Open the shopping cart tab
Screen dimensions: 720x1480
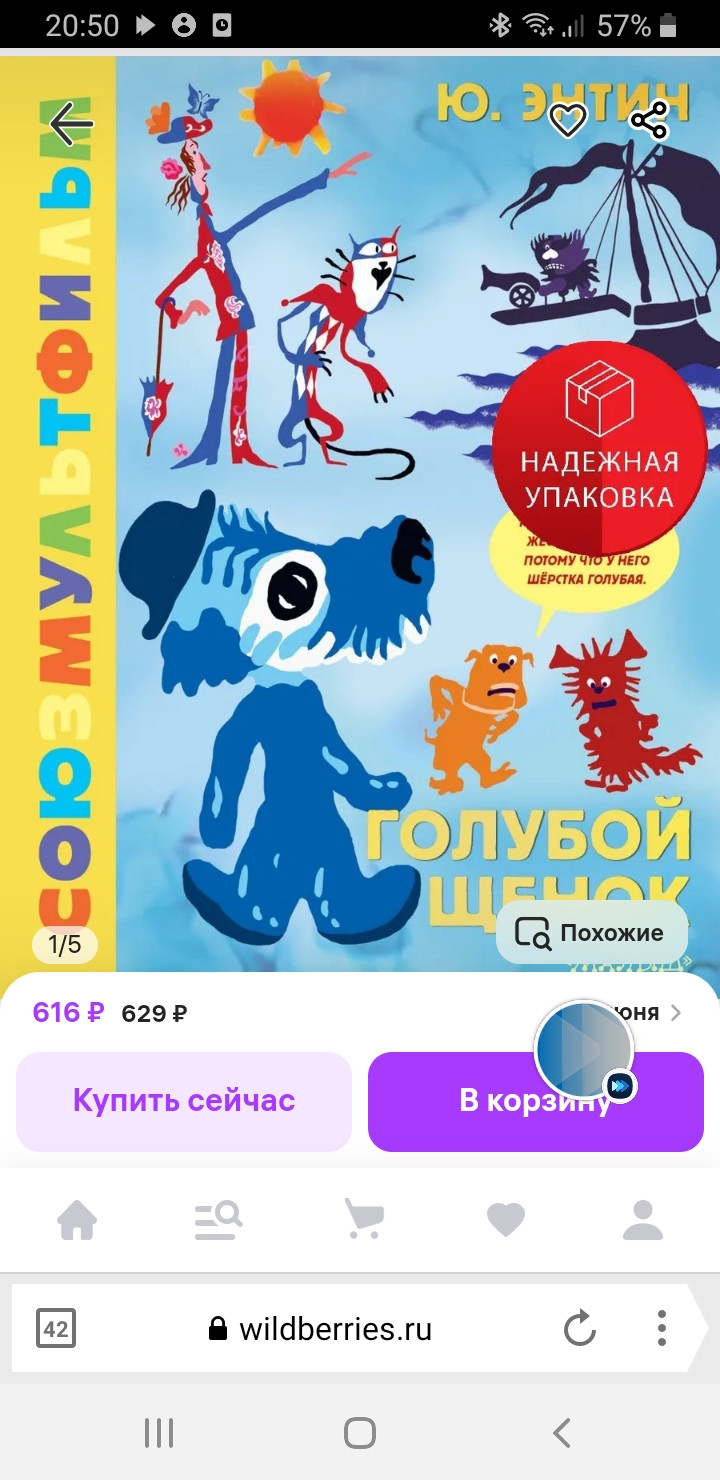[x=363, y=1220]
